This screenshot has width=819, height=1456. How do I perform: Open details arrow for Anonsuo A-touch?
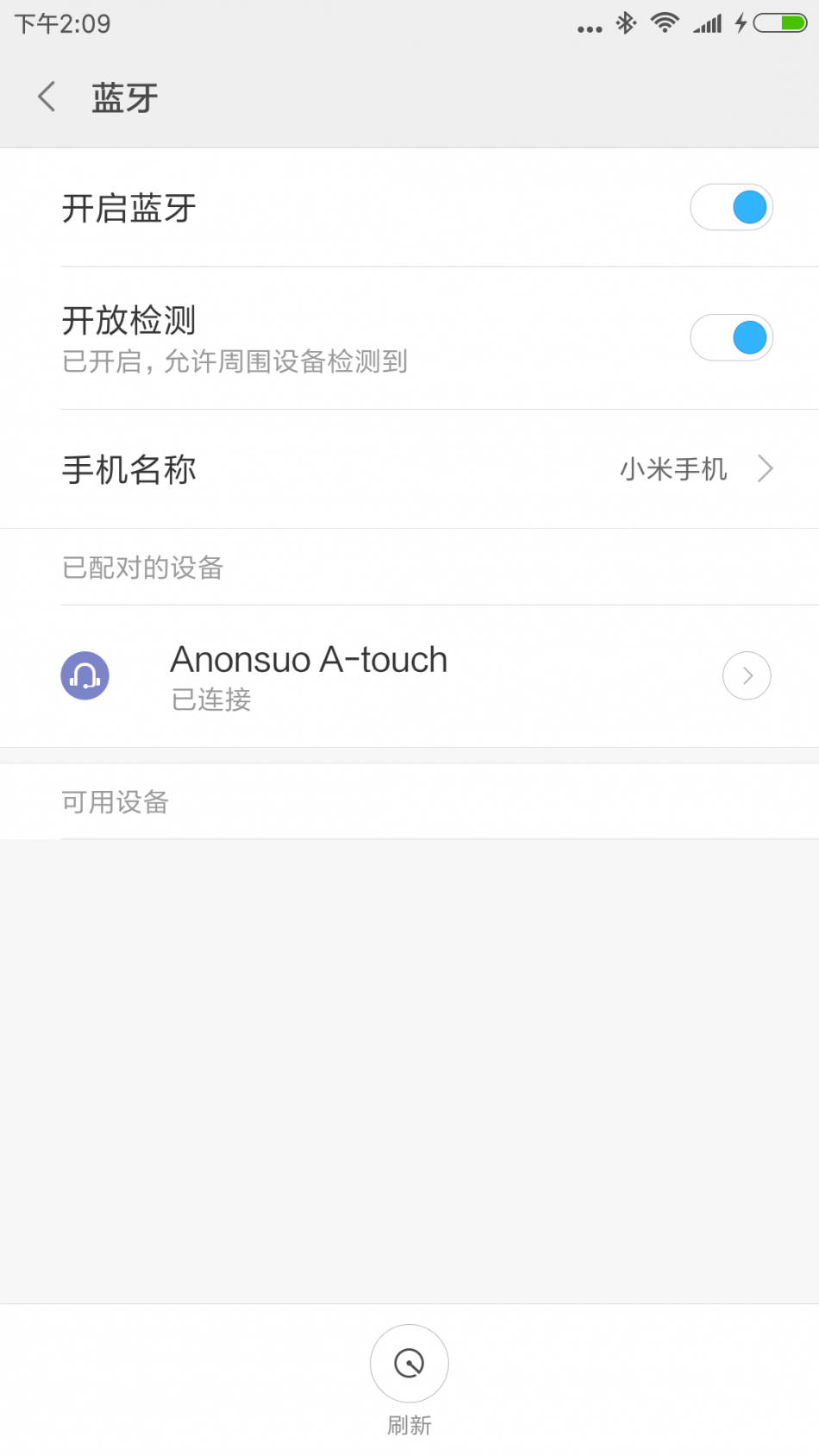(x=747, y=675)
